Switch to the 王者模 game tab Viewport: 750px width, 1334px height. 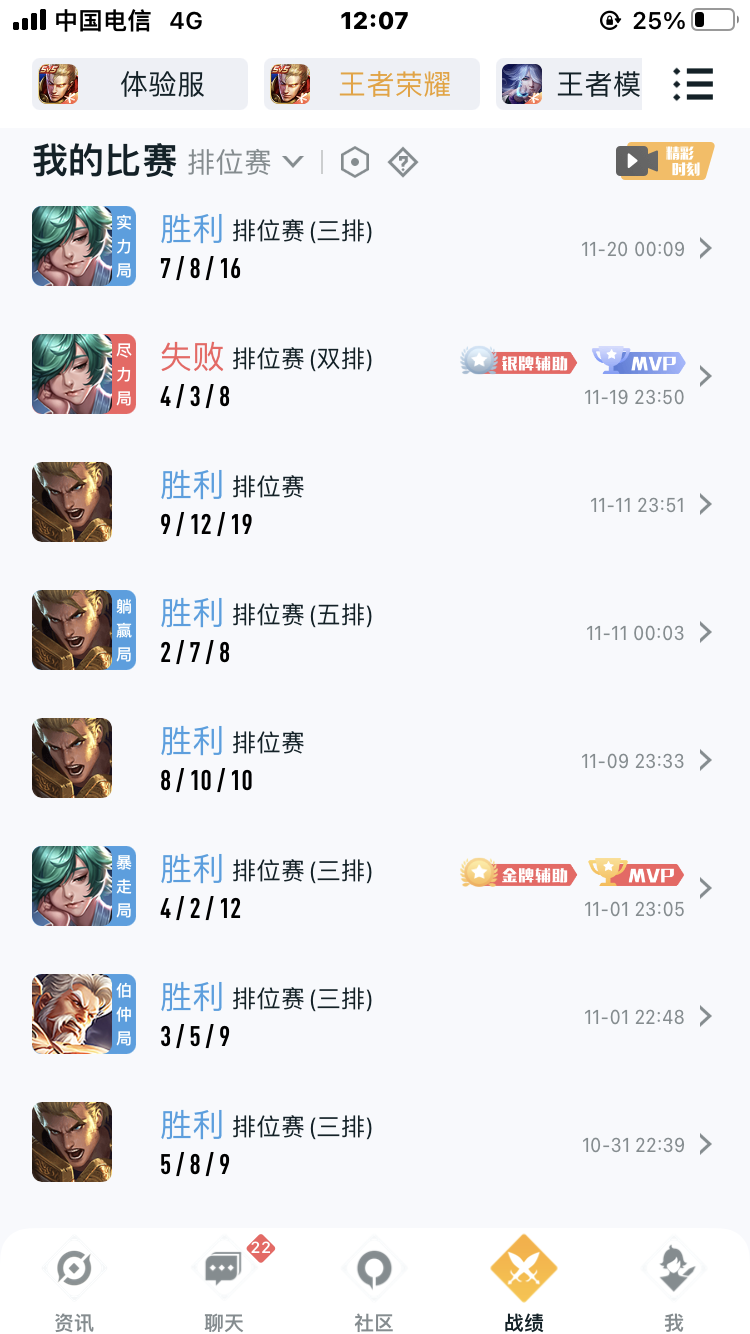click(x=570, y=85)
